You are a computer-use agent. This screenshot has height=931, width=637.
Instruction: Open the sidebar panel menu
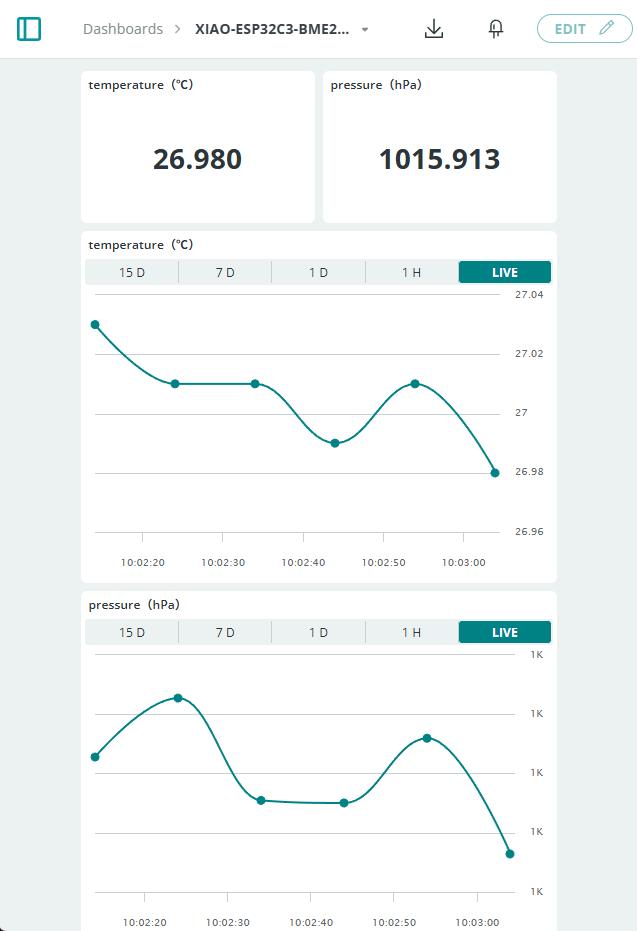tap(30, 29)
